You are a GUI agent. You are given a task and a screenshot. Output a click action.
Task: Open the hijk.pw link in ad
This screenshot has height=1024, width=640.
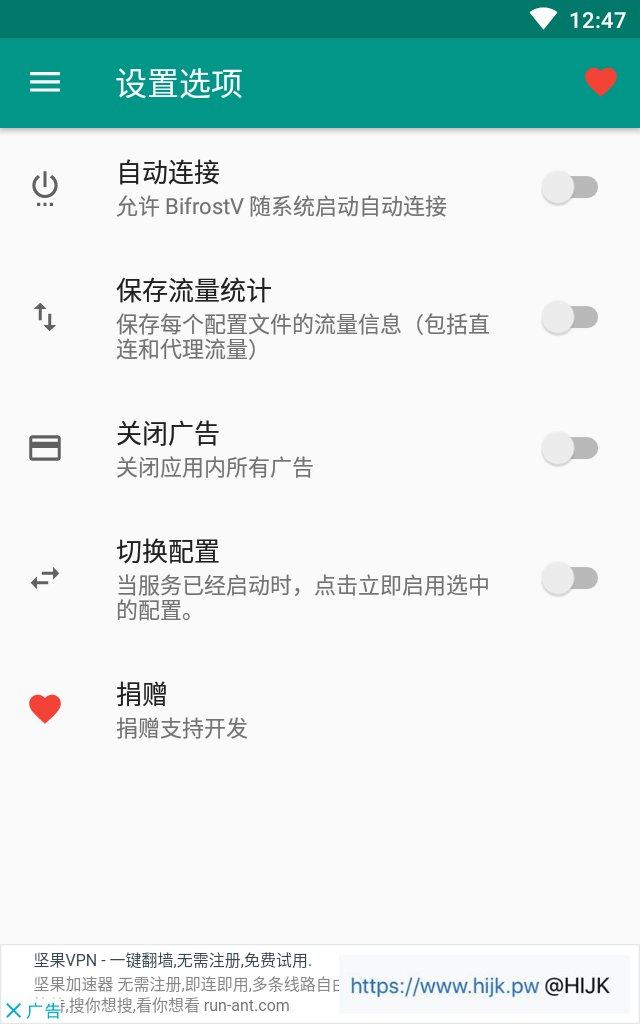445,986
